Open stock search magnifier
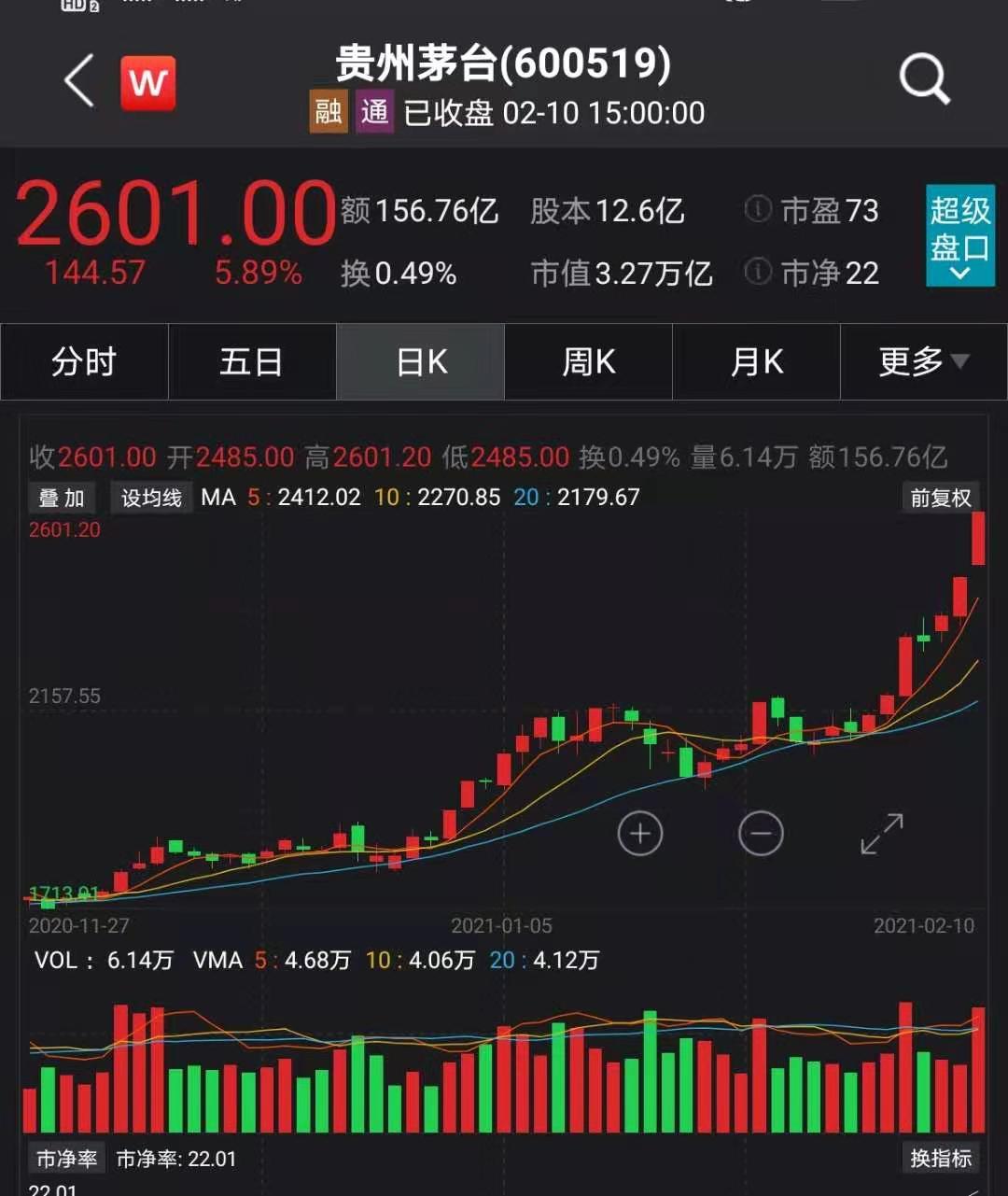The height and width of the screenshot is (1196, 1008). tap(924, 80)
